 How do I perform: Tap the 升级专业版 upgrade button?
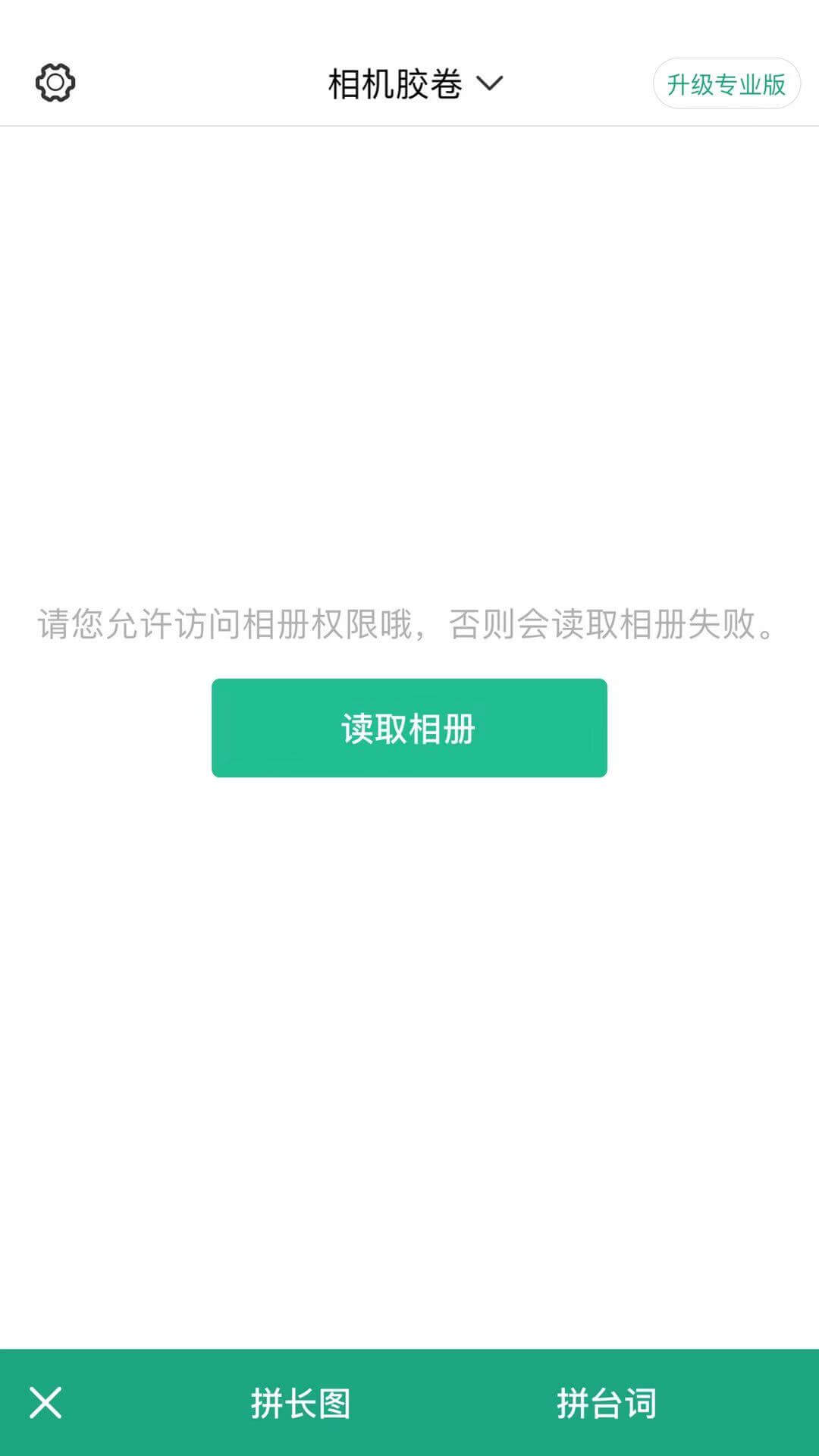726,83
